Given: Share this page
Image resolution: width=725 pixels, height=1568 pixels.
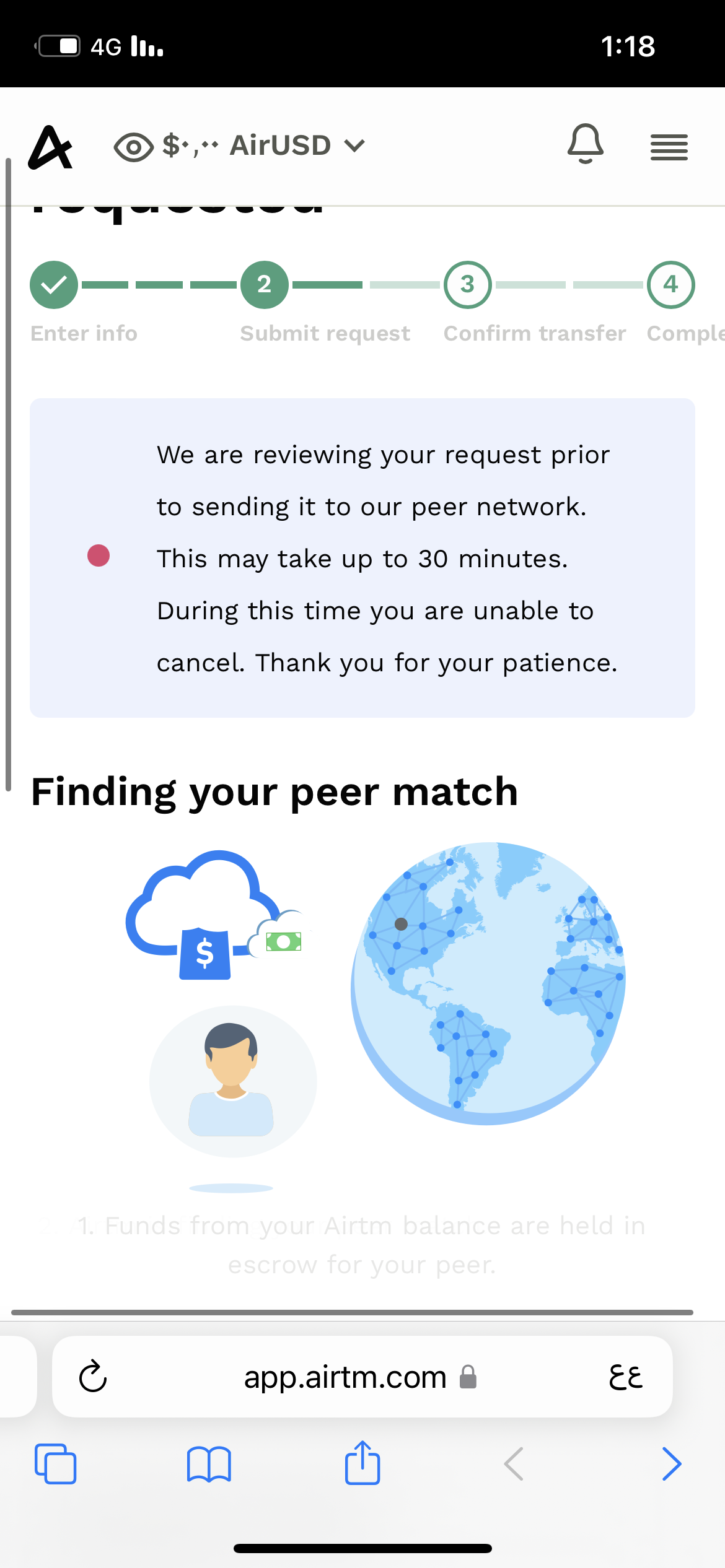Looking at the screenshot, I should point(362,1463).
